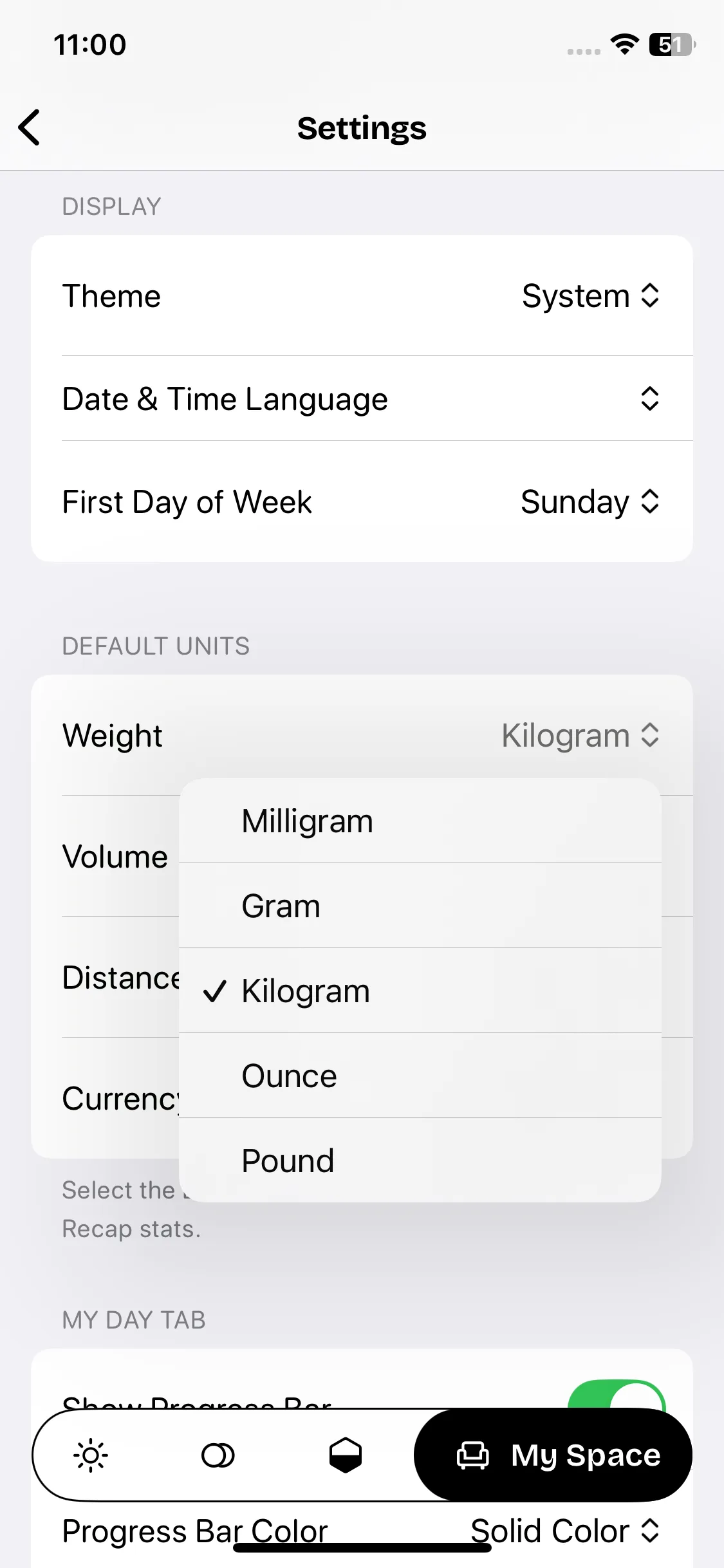The height and width of the screenshot is (1568, 724).
Task: Choose Gram from the weight menu
Action: pos(420,906)
